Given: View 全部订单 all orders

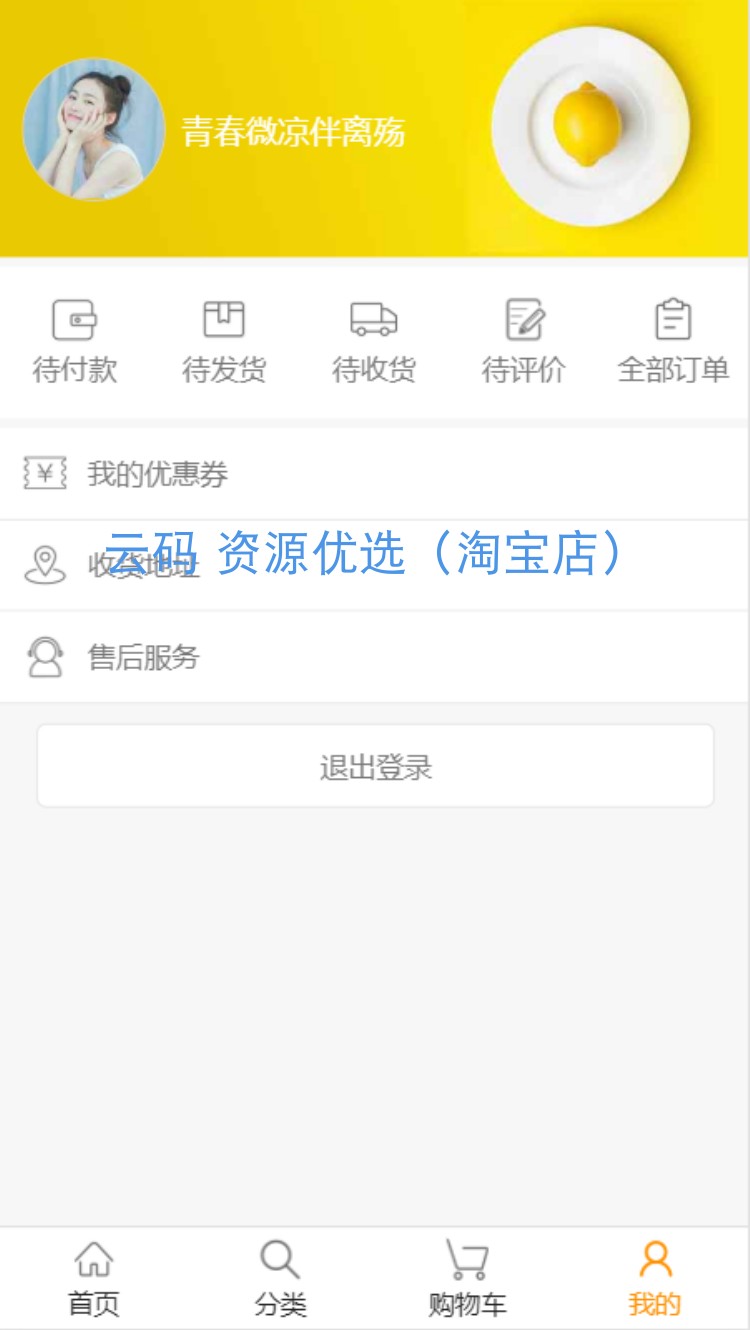Looking at the screenshot, I should click(673, 342).
